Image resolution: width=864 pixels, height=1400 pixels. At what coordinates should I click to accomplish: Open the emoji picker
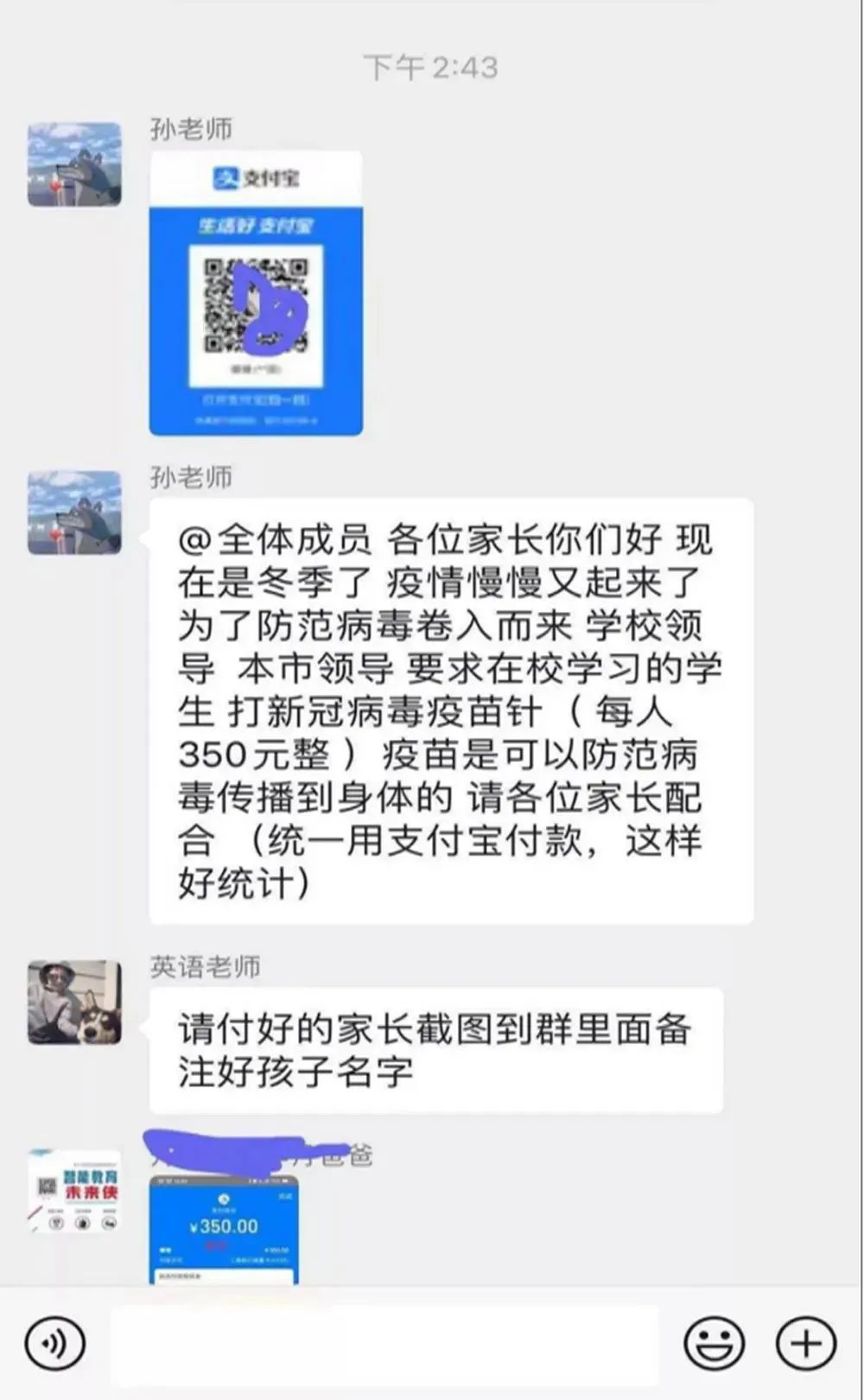click(714, 1343)
